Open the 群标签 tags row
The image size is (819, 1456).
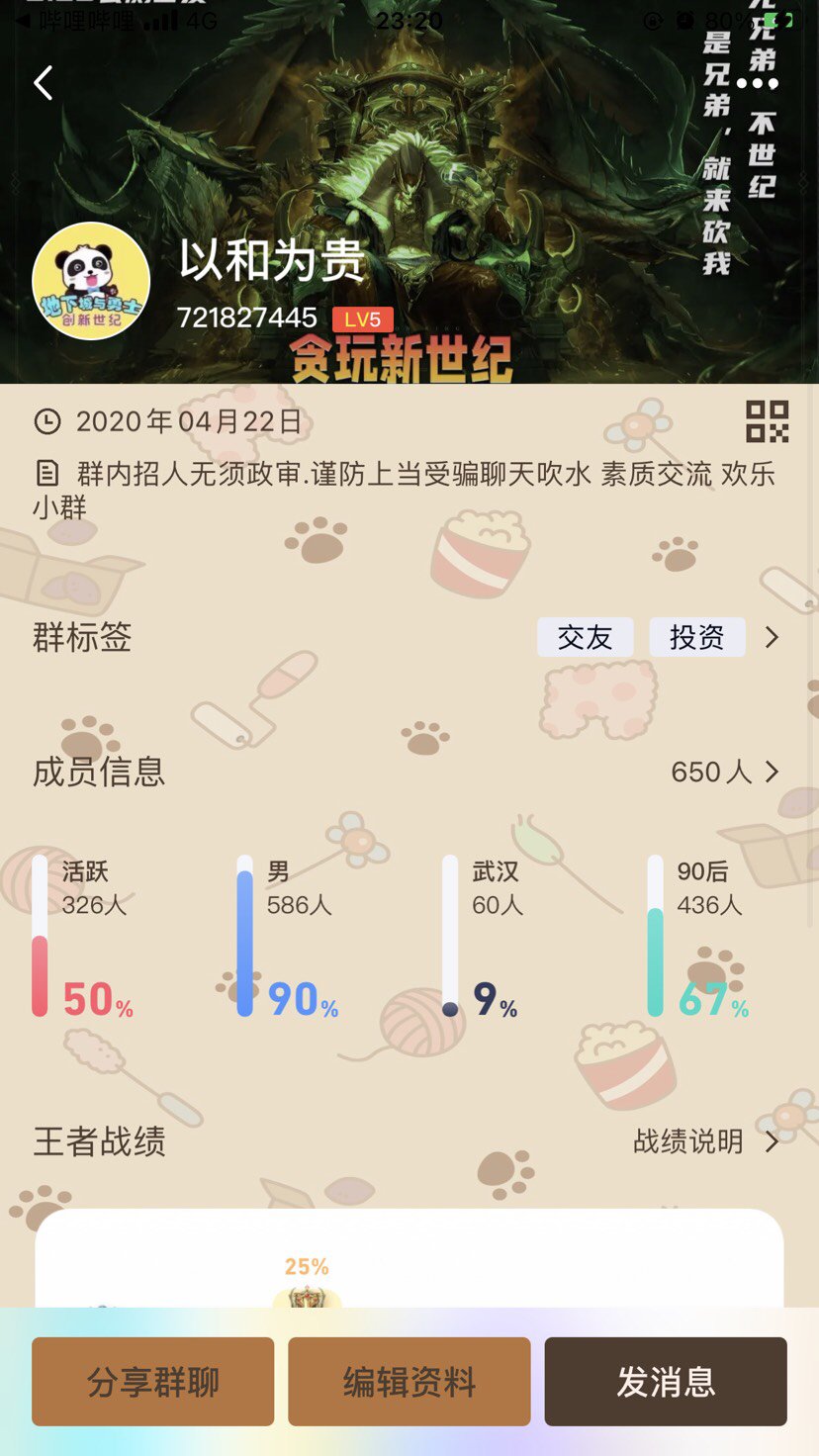772,638
